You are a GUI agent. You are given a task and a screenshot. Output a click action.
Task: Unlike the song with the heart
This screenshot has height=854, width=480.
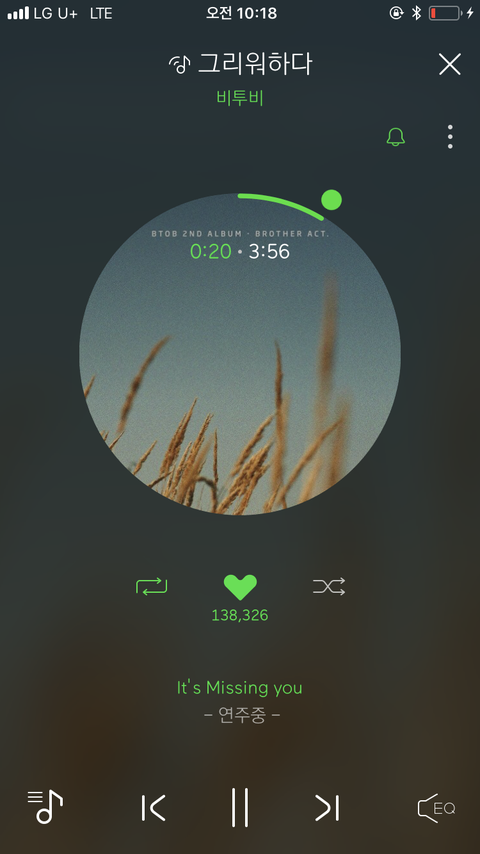click(240, 587)
